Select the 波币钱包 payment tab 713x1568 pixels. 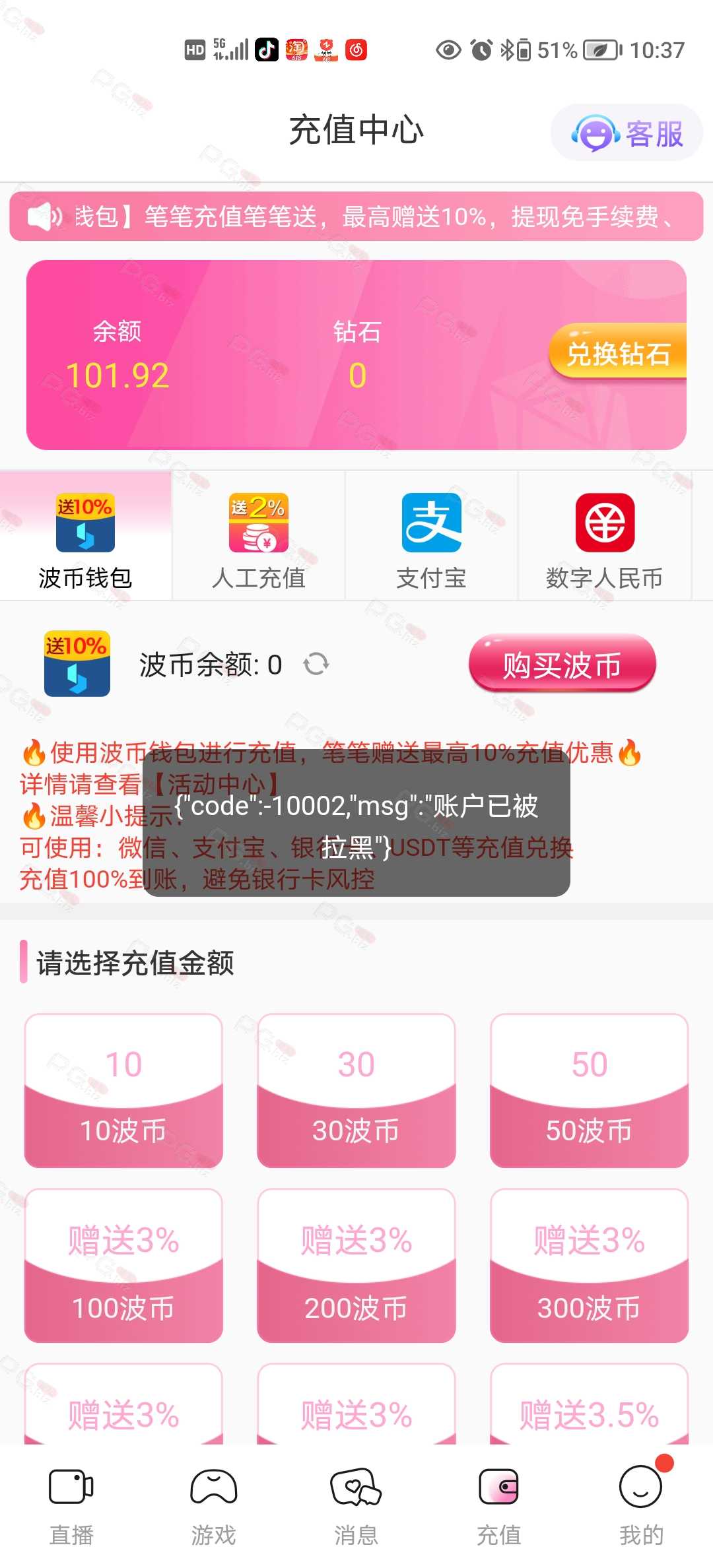[x=86, y=536]
